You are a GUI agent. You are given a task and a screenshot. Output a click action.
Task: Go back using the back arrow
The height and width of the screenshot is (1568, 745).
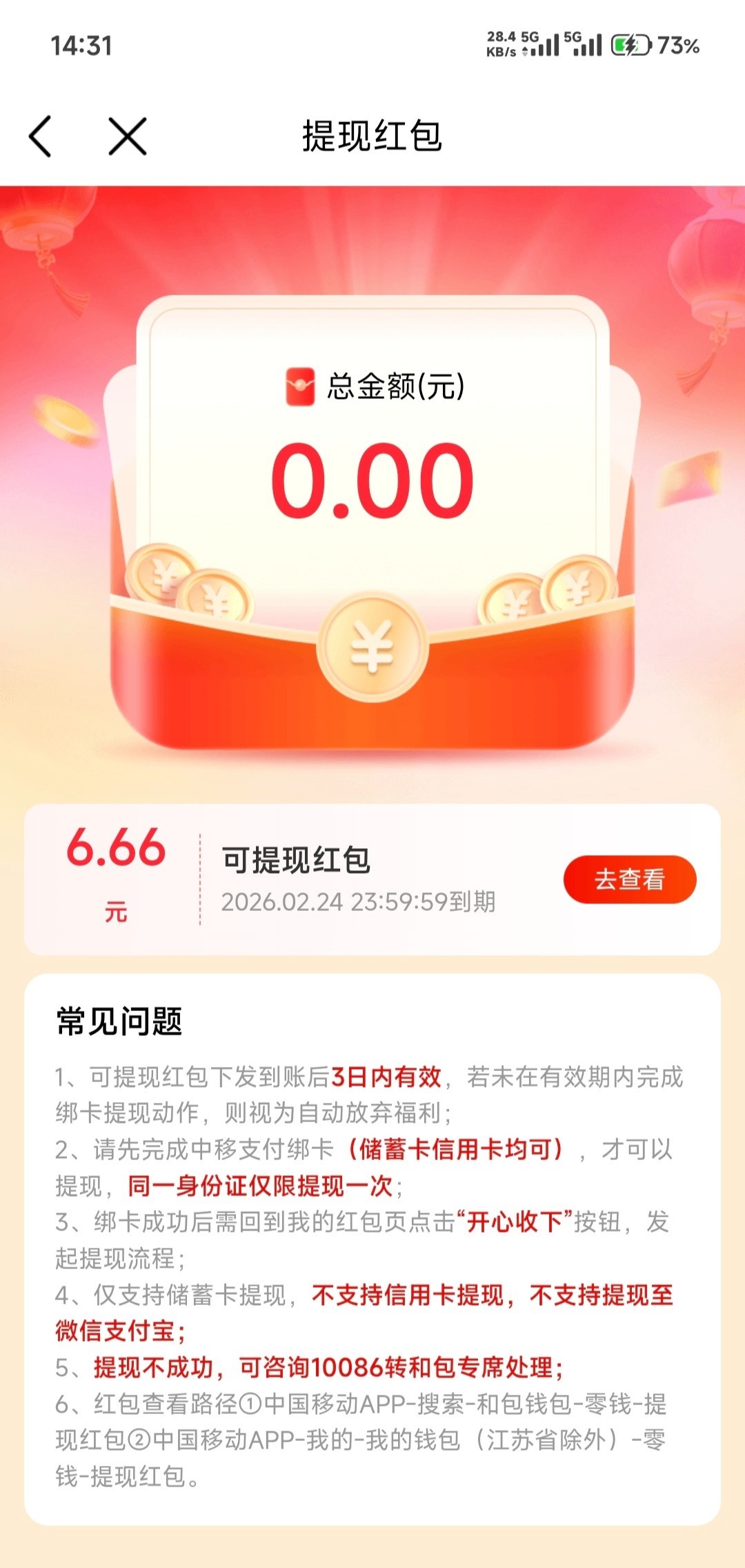pyautogui.click(x=40, y=136)
